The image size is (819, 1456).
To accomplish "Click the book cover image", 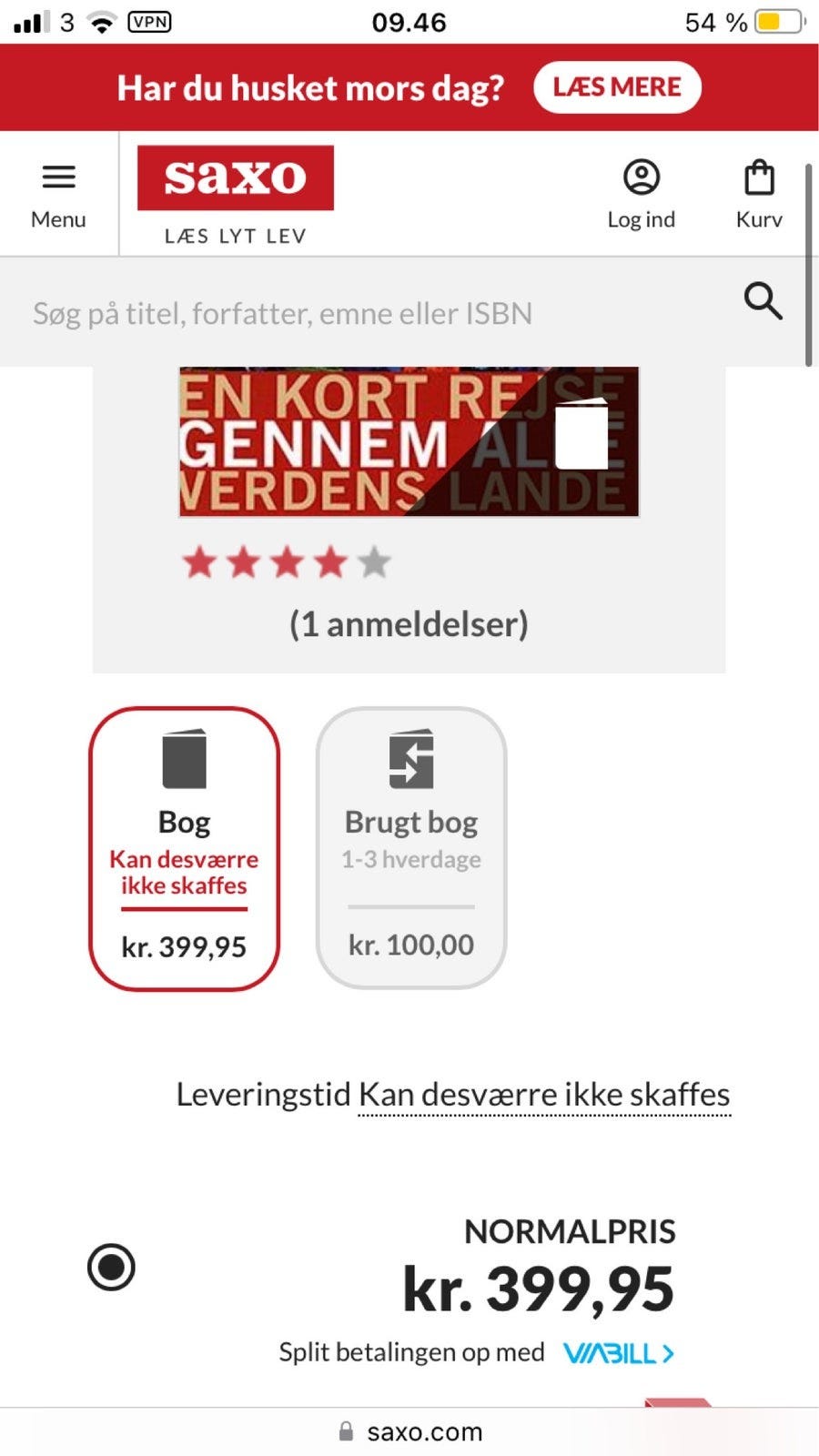I will [409, 443].
